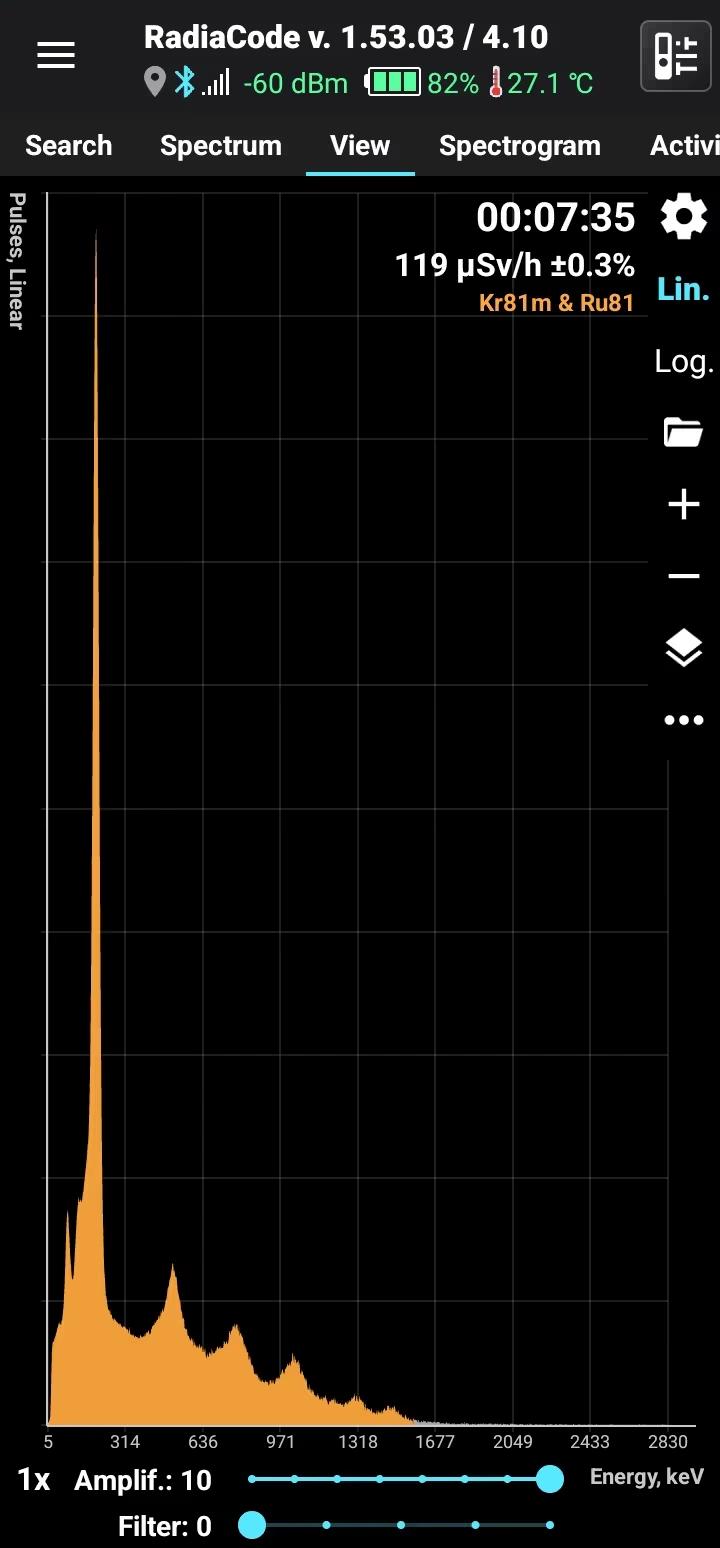Open spectrum settings gear
The width and height of the screenshot is (720, 1548).
click(x=684, y=217)
